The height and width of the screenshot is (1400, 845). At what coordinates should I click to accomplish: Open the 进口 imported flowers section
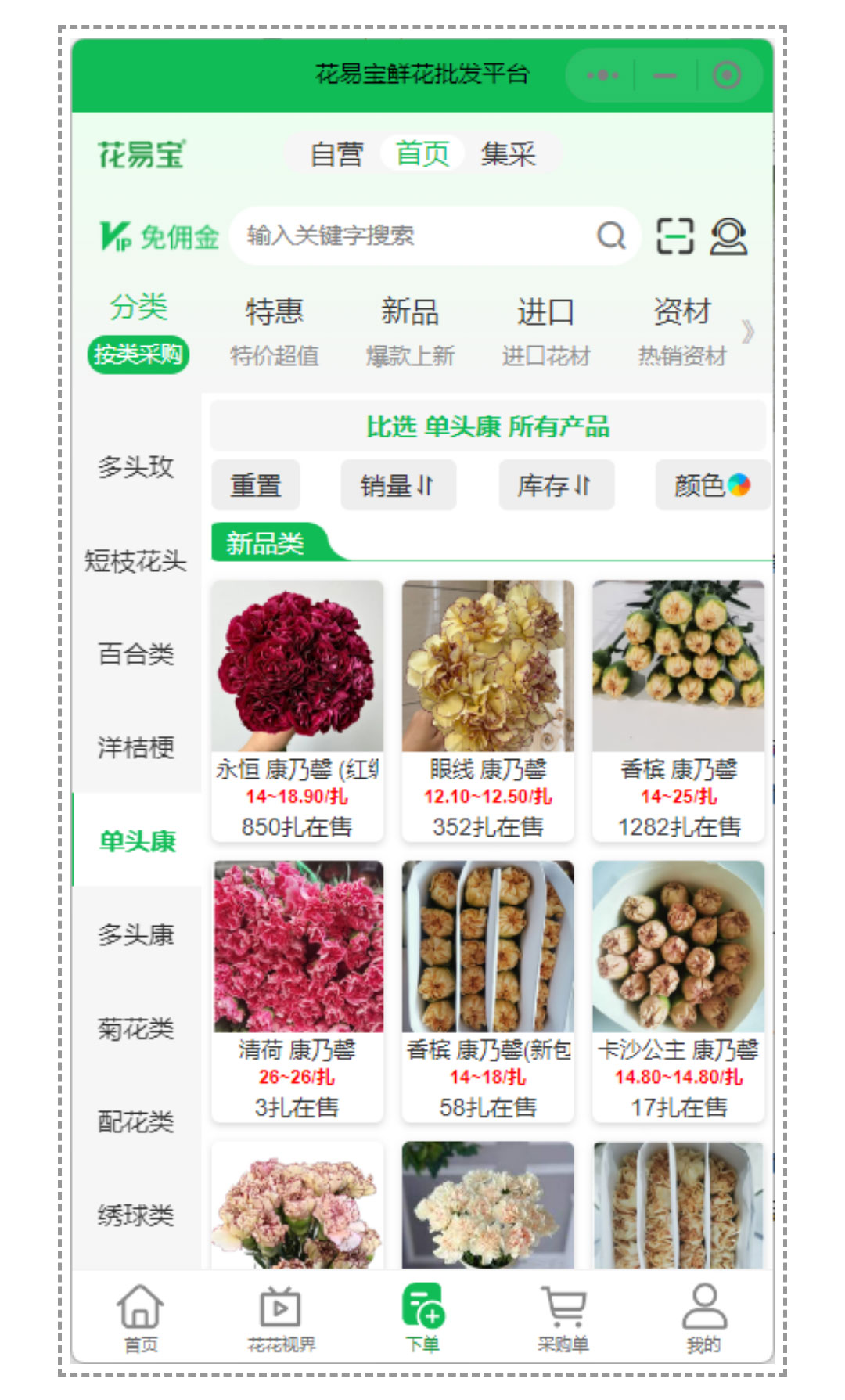(x=545, y=330)
